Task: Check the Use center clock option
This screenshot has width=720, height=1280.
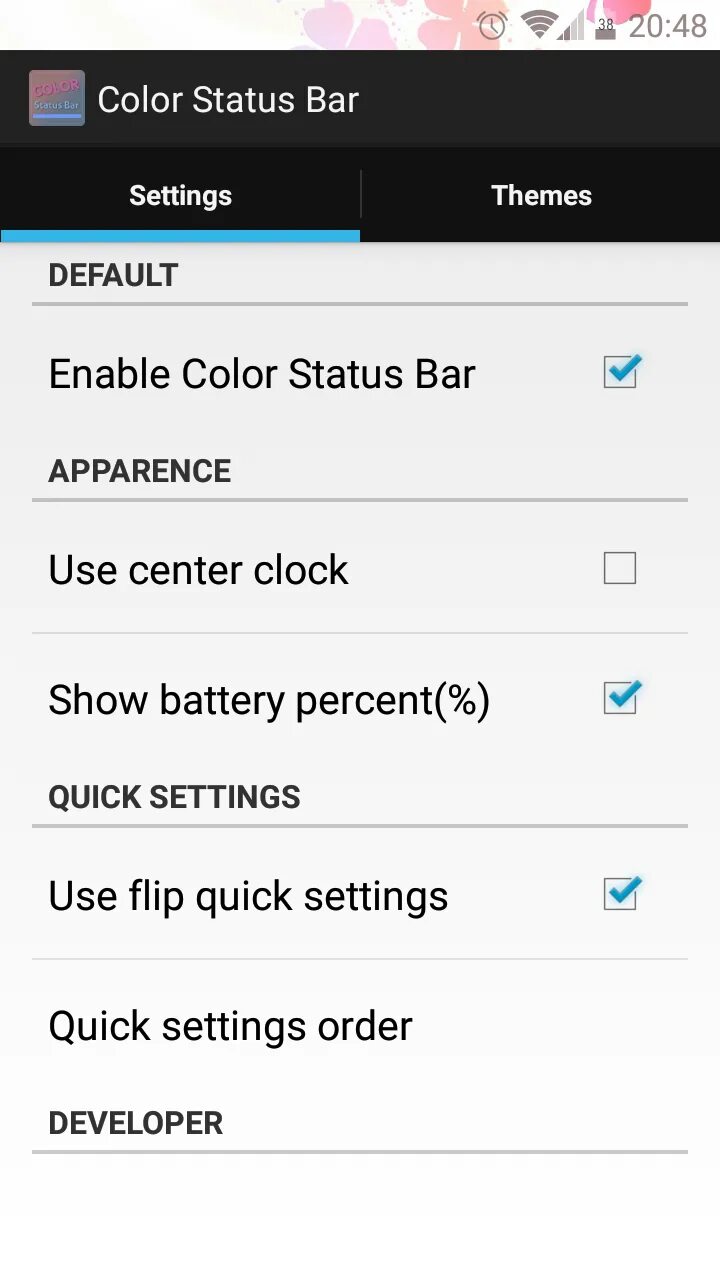Action: (620, 568)
